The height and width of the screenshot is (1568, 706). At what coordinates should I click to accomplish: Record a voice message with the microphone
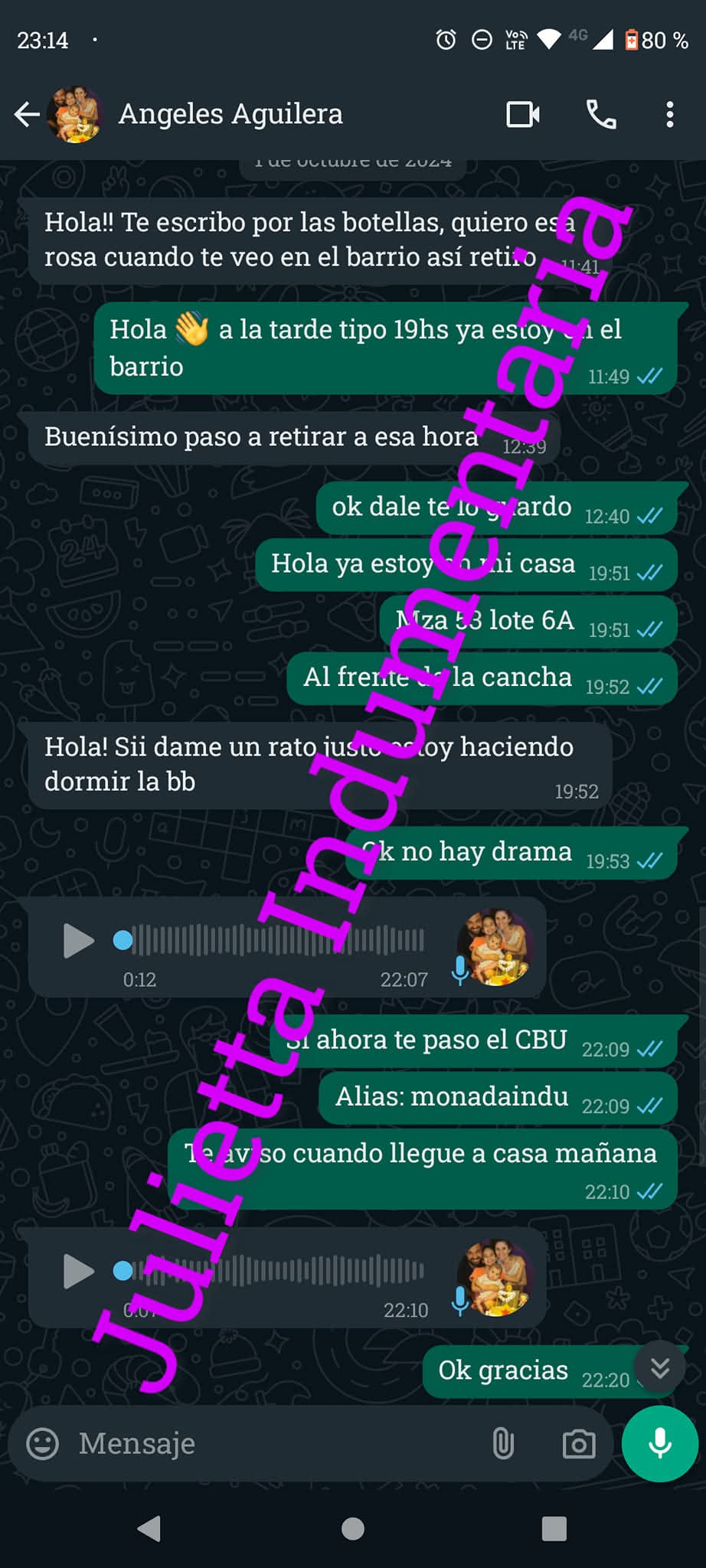pyautogui.click(x=660, y=1444)
